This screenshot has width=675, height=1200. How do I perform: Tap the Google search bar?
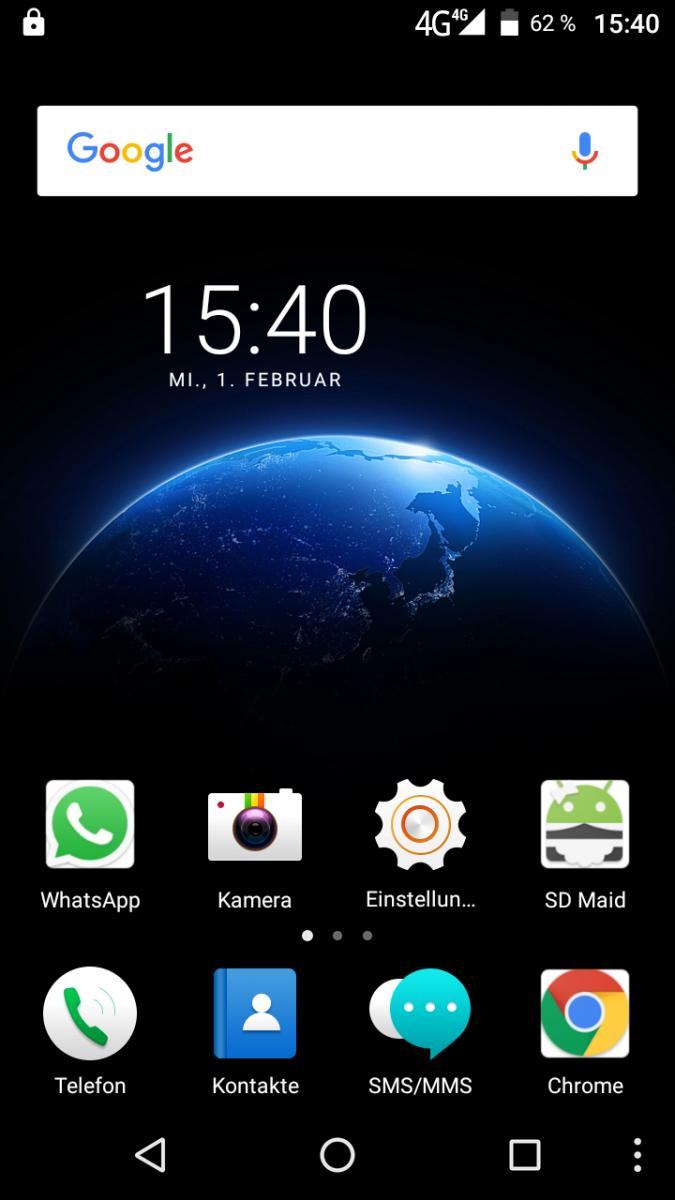(x=337, y=151)
